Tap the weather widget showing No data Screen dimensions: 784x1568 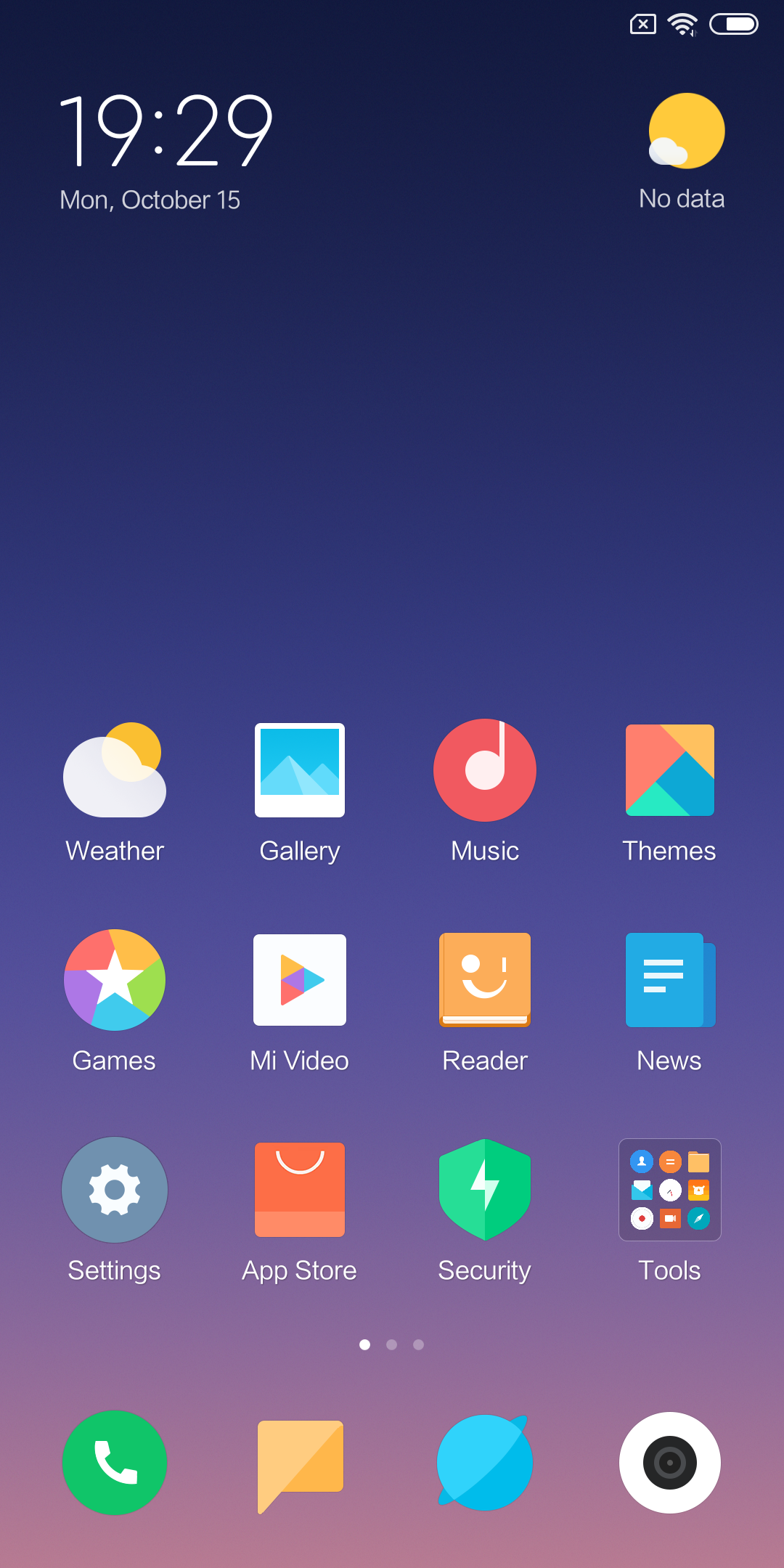683,152
